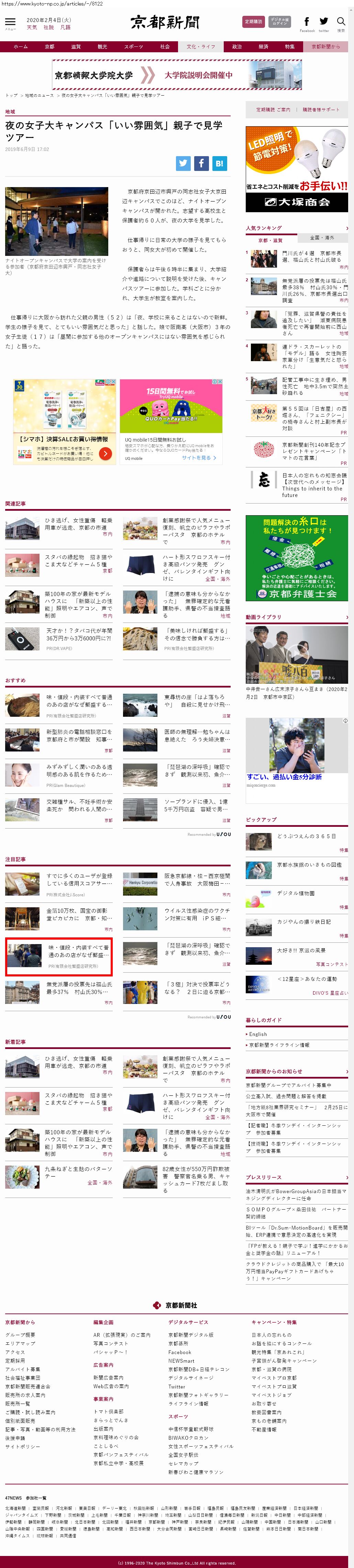Viewport: 354px width, 1568px height.
Task: Open the hamburger menu
Action: 10,22
